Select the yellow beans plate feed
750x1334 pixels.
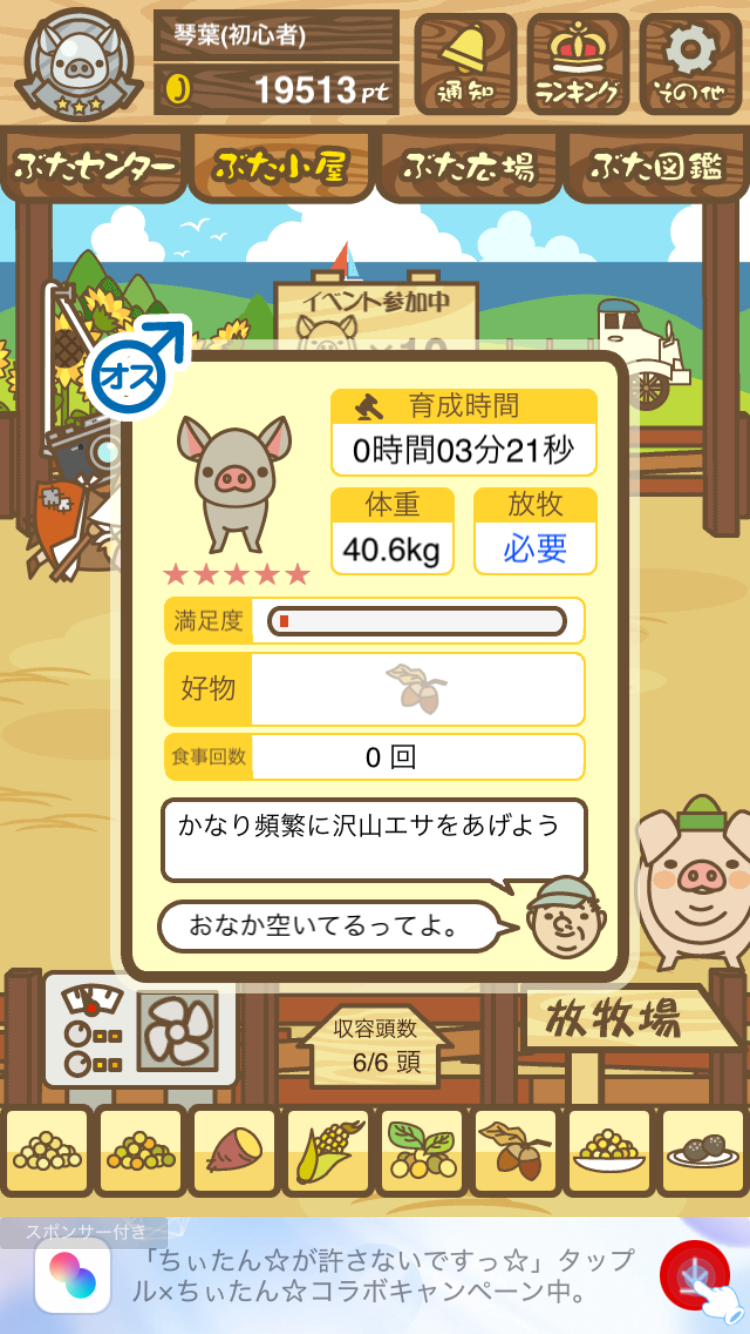(609, 1151)
